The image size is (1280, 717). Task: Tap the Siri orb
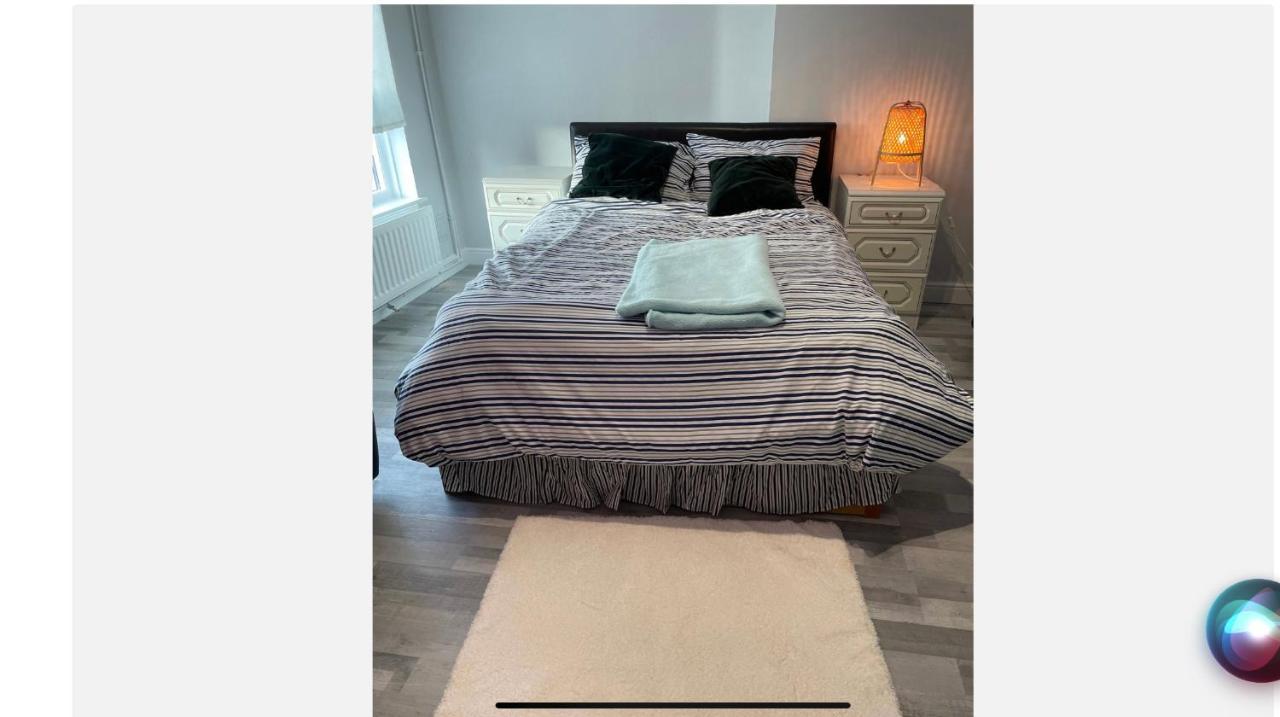click(x=1246, y=631)
